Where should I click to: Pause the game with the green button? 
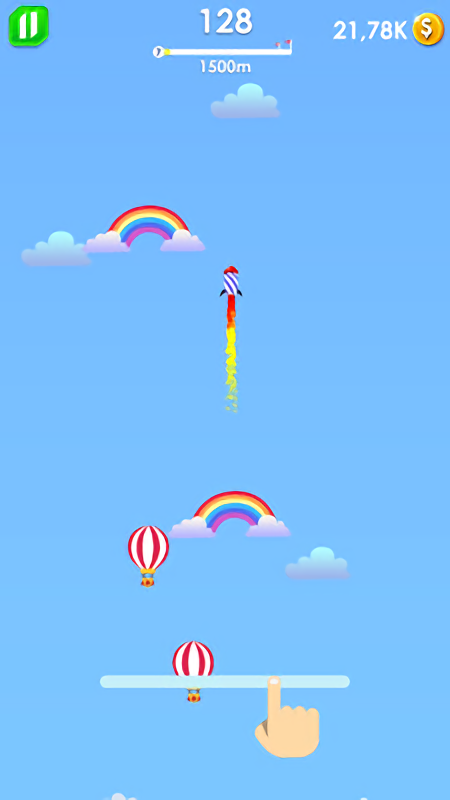coord(29,26)
